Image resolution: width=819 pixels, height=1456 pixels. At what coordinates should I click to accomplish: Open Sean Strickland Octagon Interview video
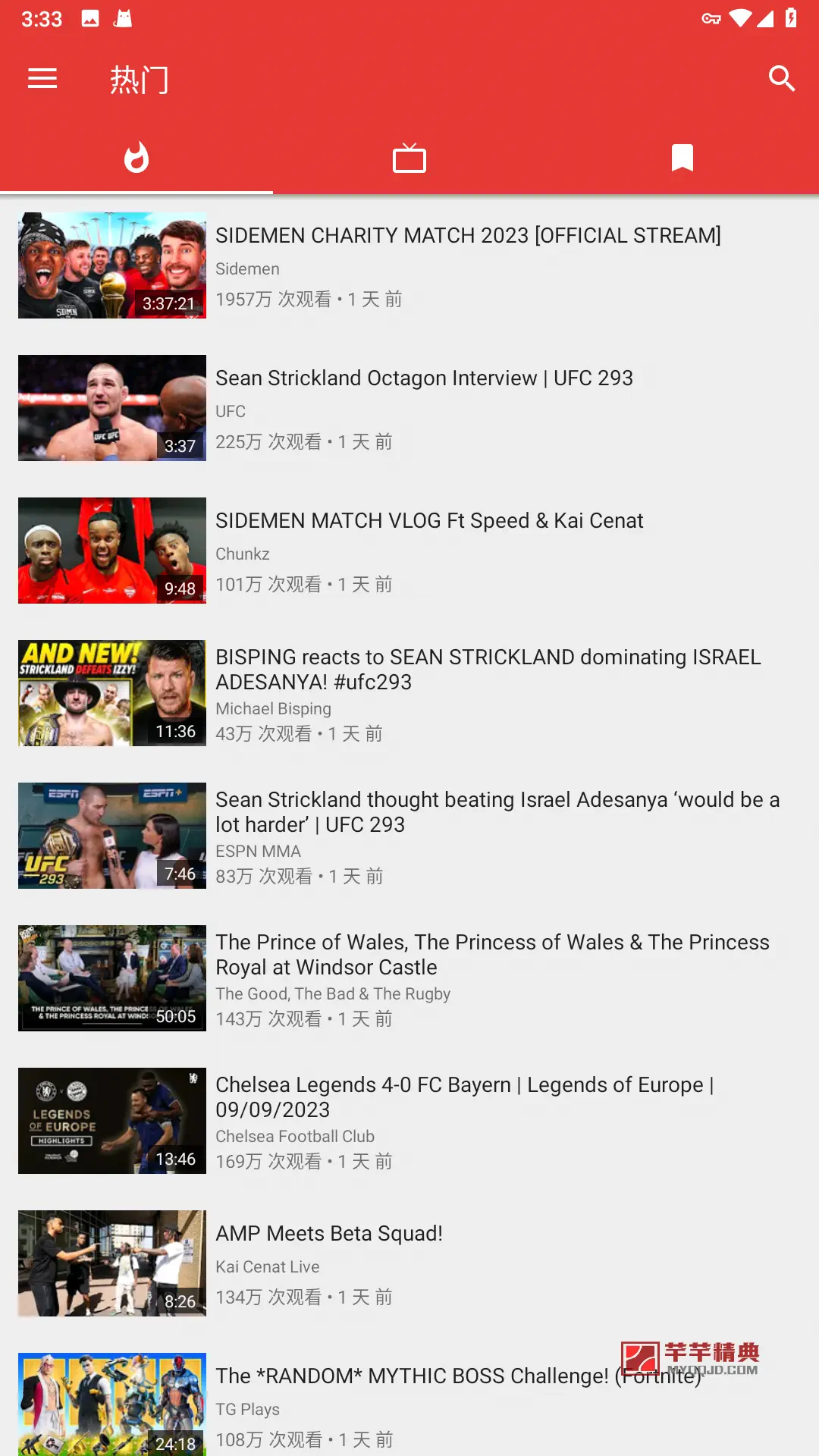(409, 408)
